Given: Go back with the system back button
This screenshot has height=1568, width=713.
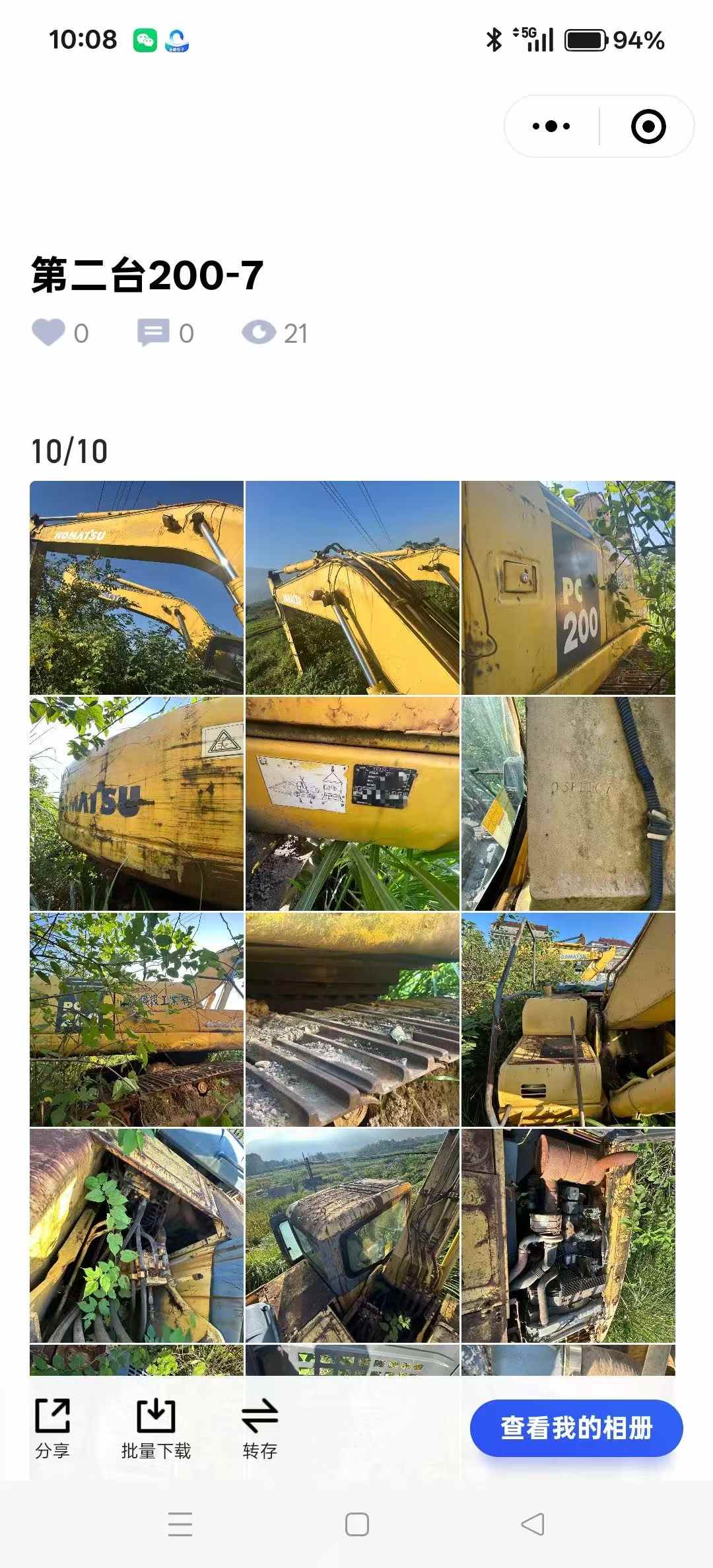Looking at the screenshot, I should point(533,1524).
